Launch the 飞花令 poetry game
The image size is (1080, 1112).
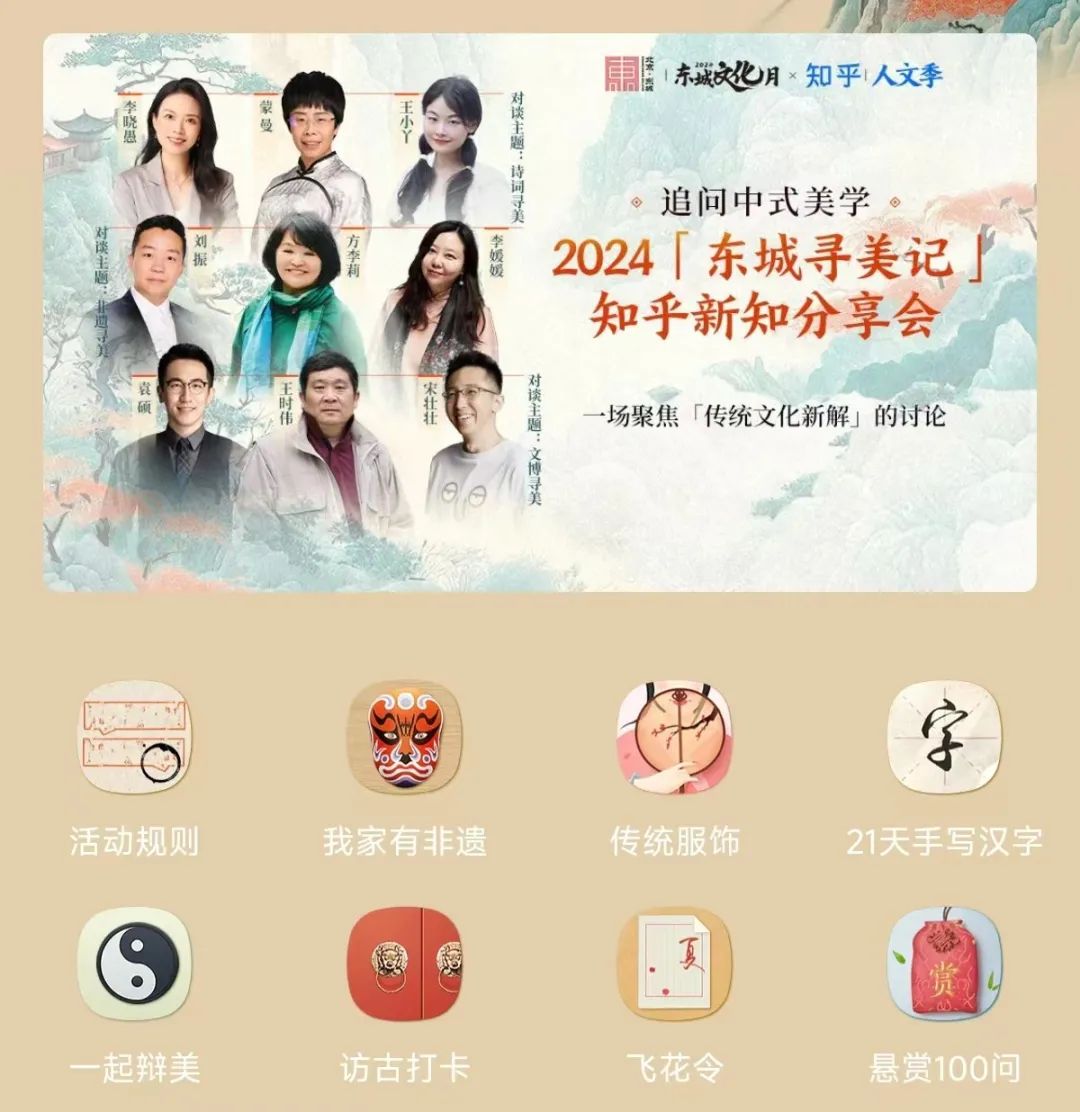(x=674, y=963)
